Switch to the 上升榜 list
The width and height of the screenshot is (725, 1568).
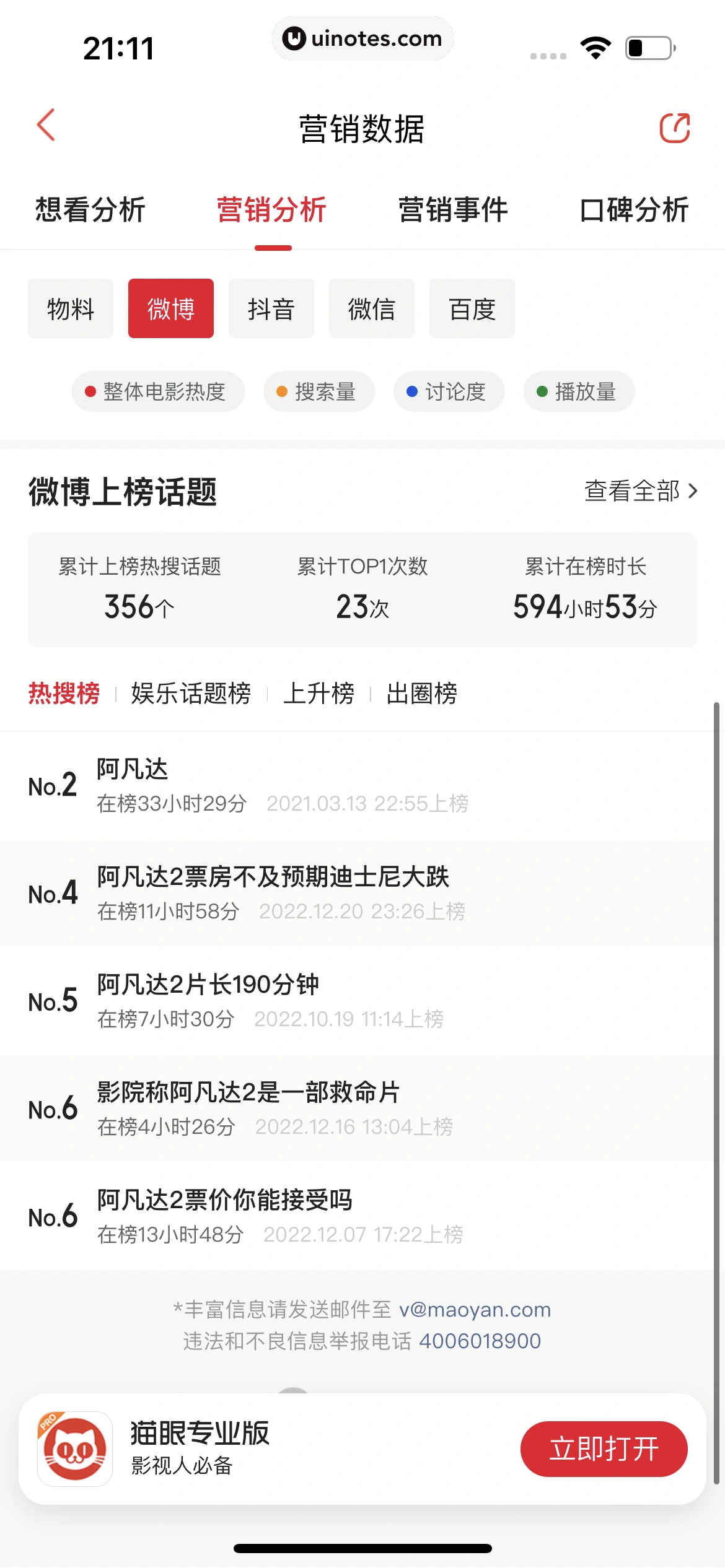click(x=319, y=694)
